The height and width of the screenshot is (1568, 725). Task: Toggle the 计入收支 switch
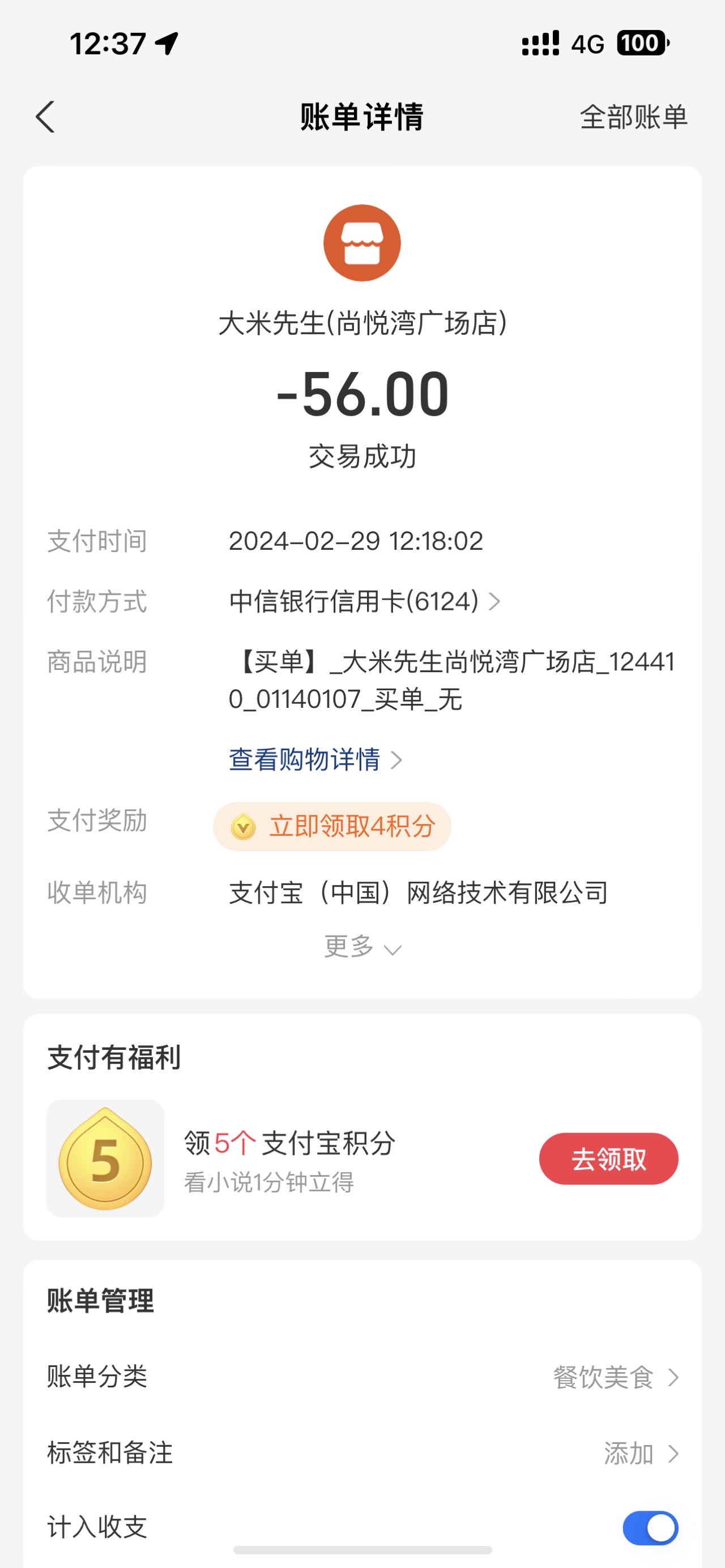(x=650, y=1527)
